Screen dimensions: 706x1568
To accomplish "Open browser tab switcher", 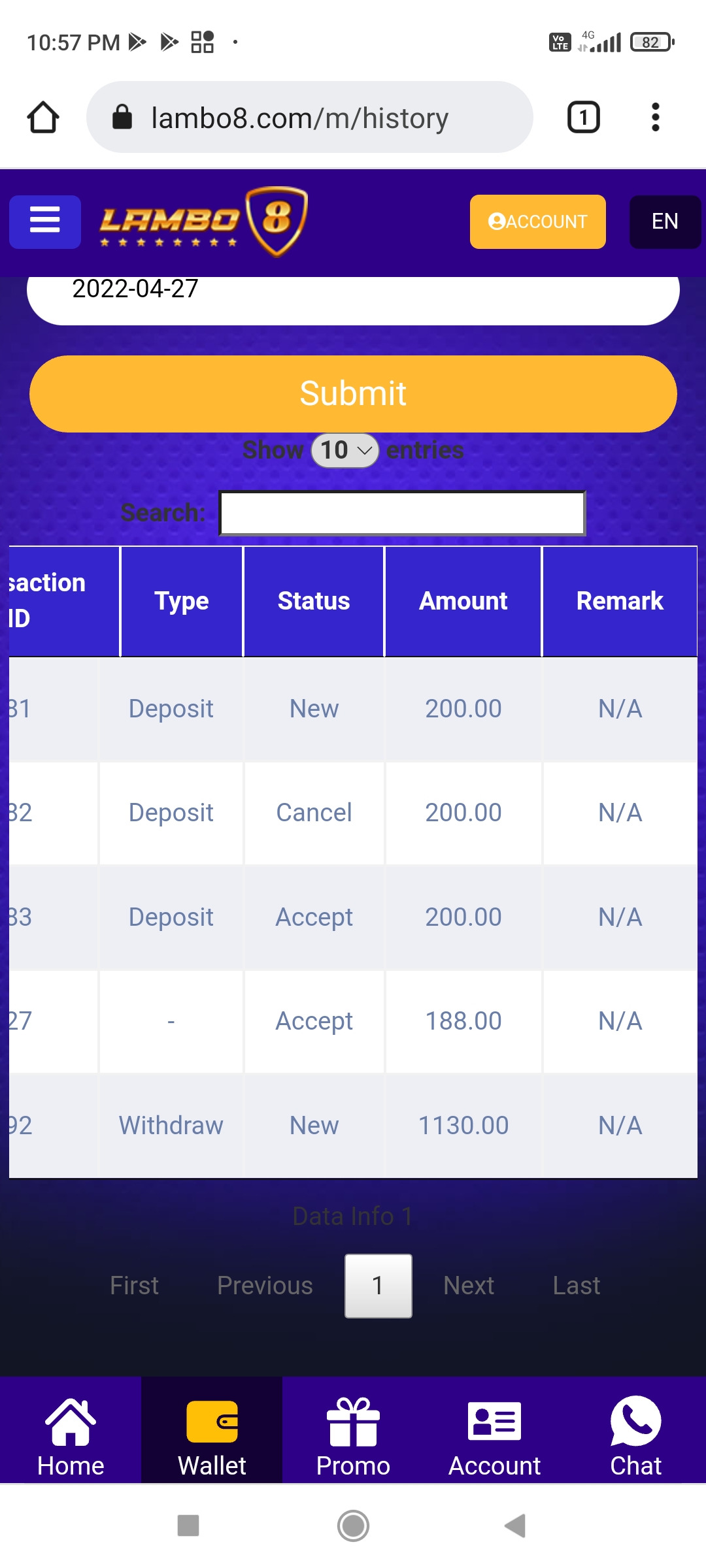I will [583, 118].
